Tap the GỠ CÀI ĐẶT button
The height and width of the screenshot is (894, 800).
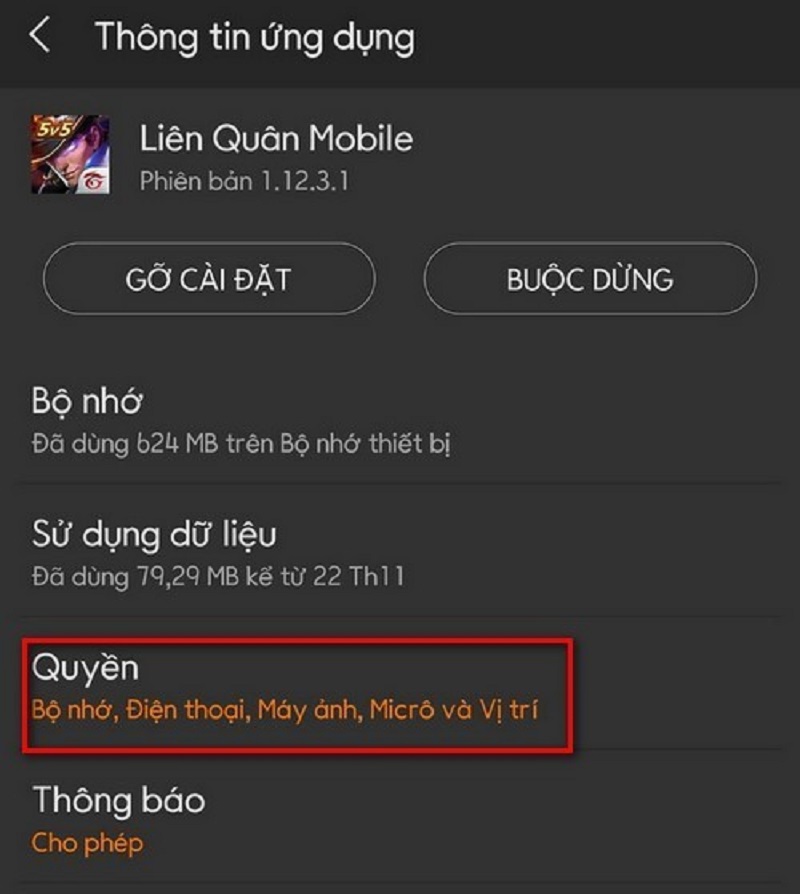pos(209,279)
